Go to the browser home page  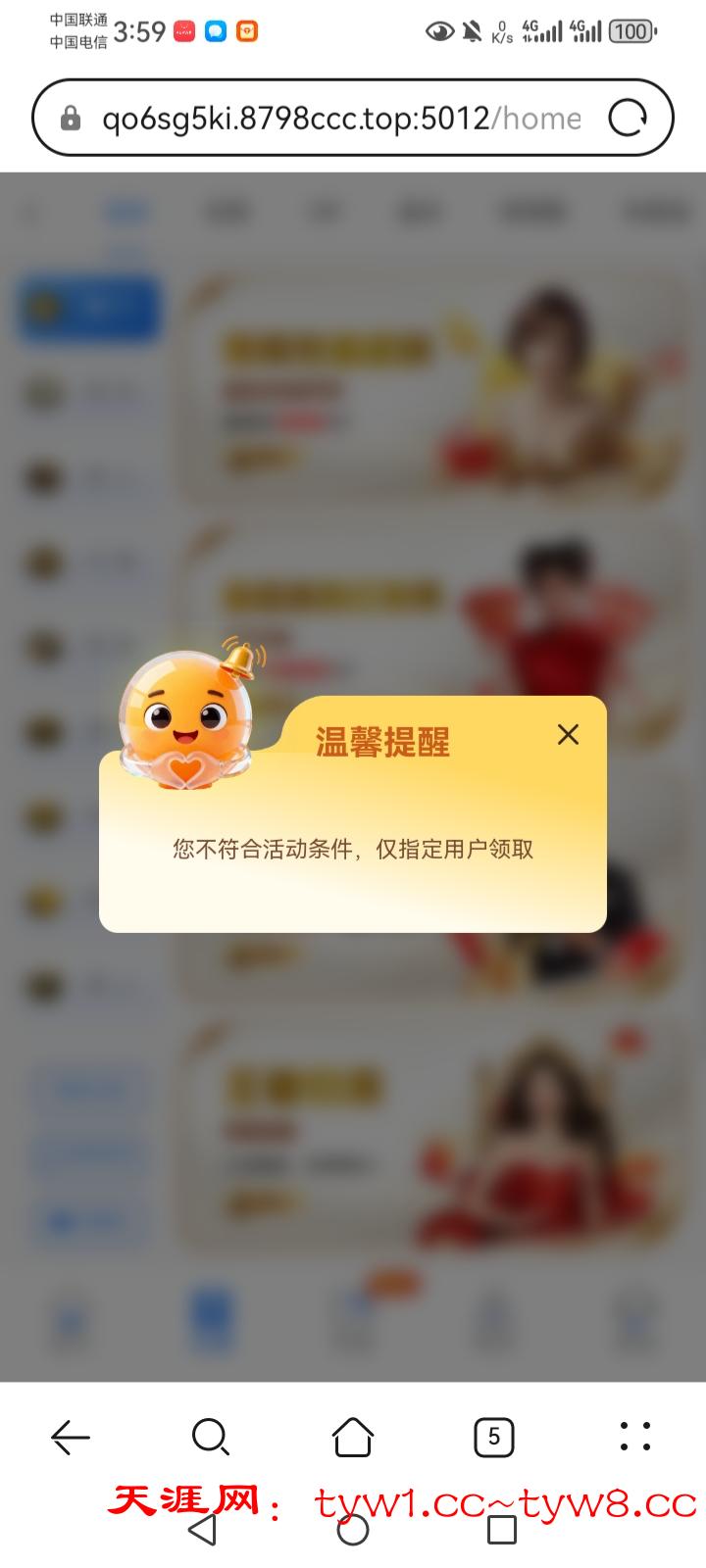pos(353,1437)
